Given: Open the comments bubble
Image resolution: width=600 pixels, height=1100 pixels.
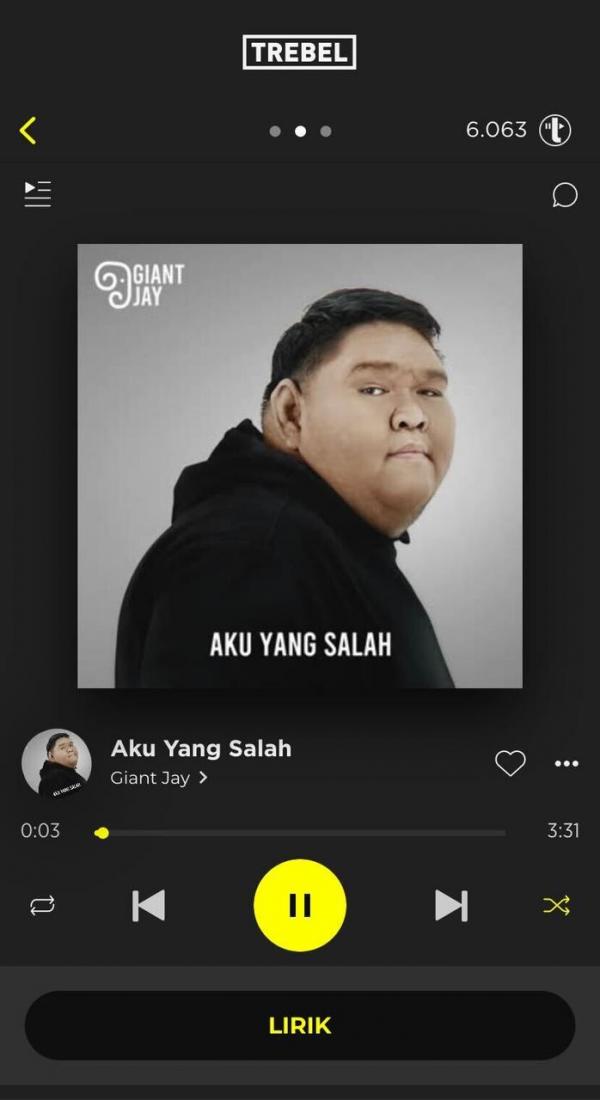Looking at the screenshot, I should click(x=565, y=195).
